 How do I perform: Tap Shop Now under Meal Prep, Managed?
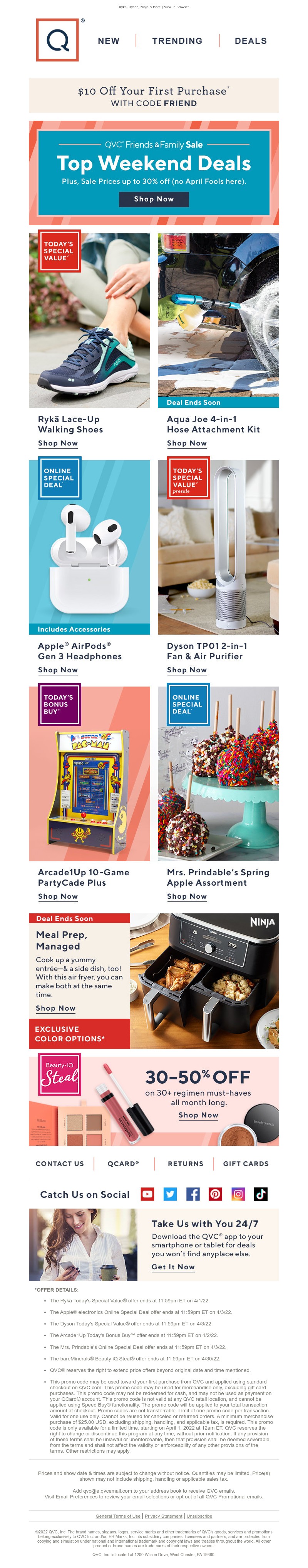pyautogui.click(x=55, y=1008)
